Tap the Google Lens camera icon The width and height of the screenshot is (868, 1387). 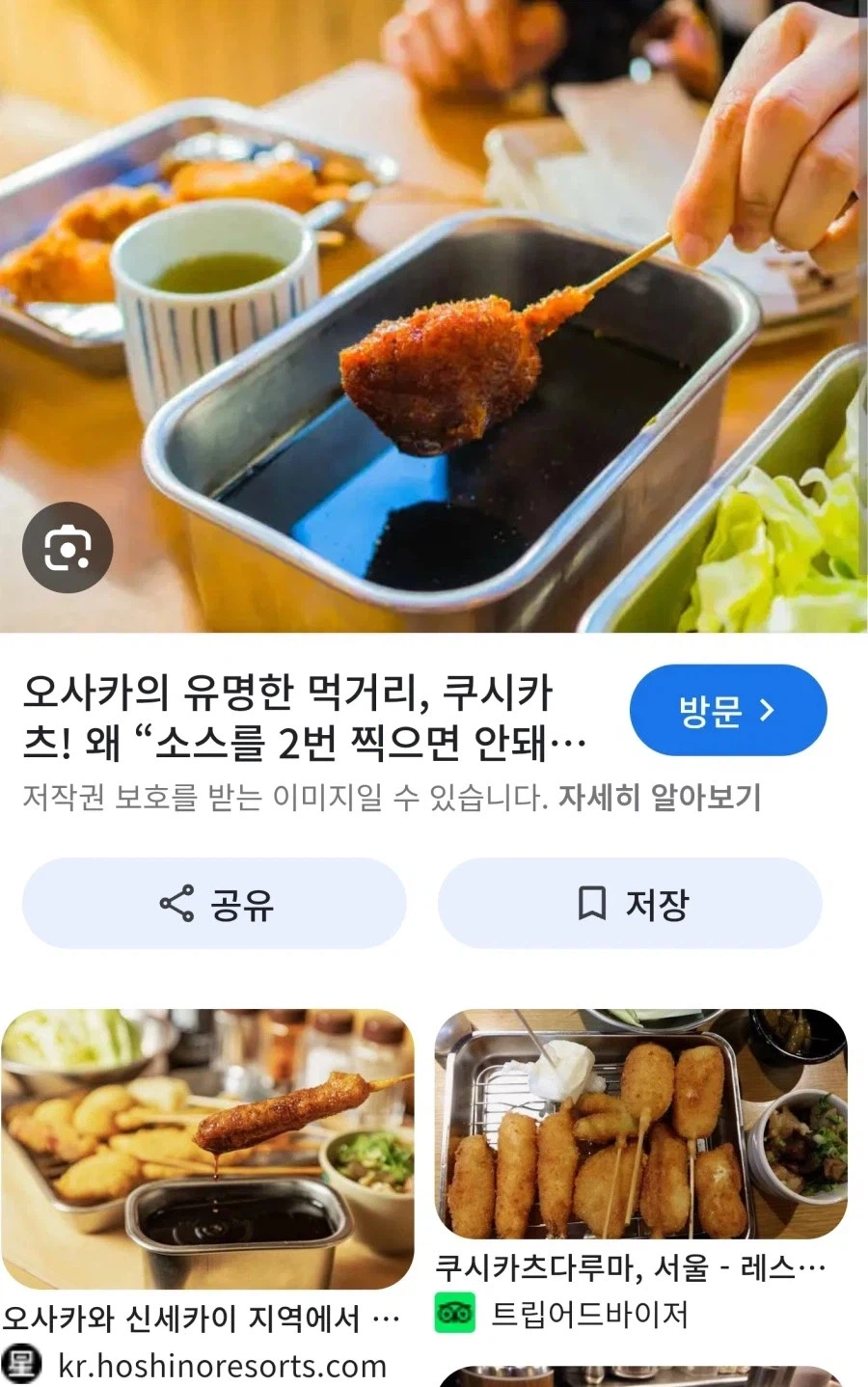66,547
